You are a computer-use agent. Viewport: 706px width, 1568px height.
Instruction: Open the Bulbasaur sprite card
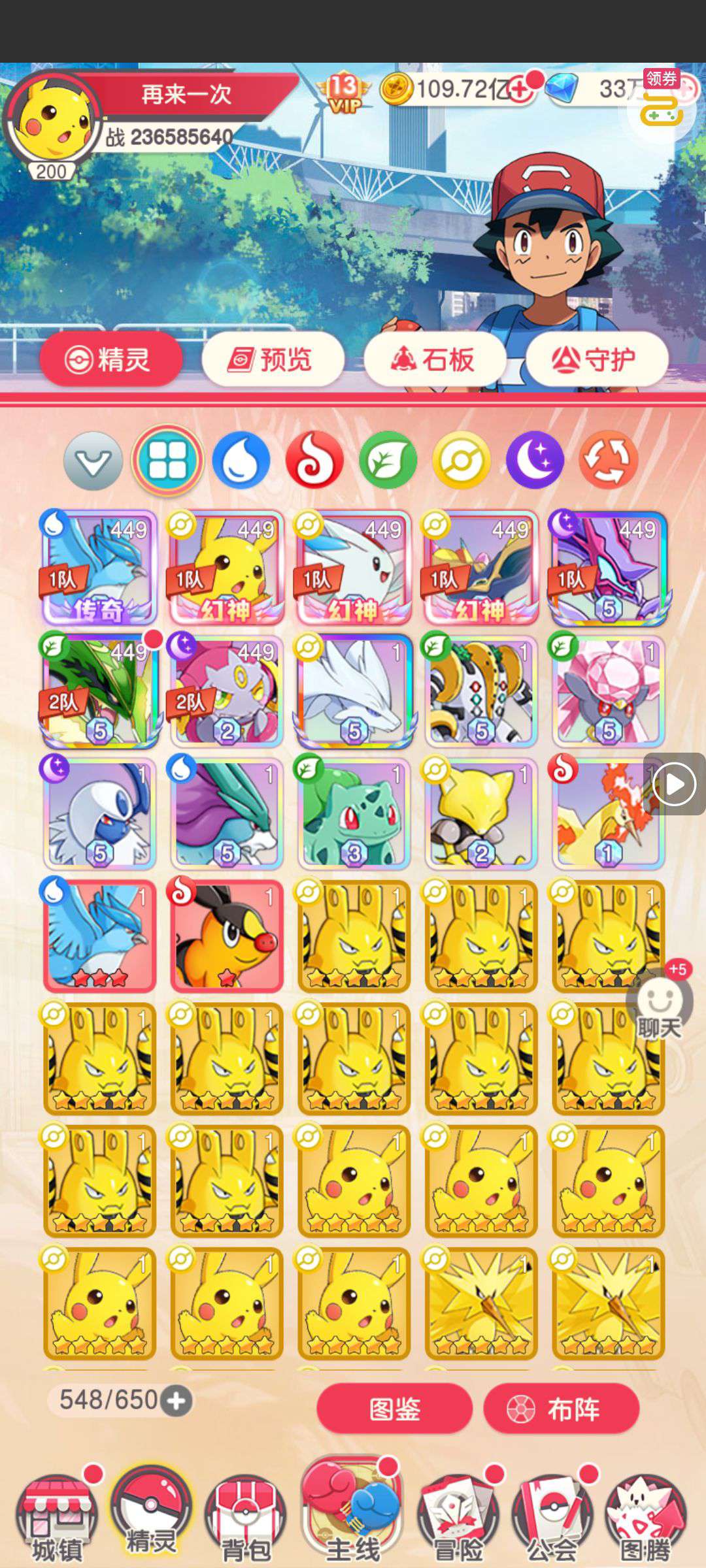(354, 814)
